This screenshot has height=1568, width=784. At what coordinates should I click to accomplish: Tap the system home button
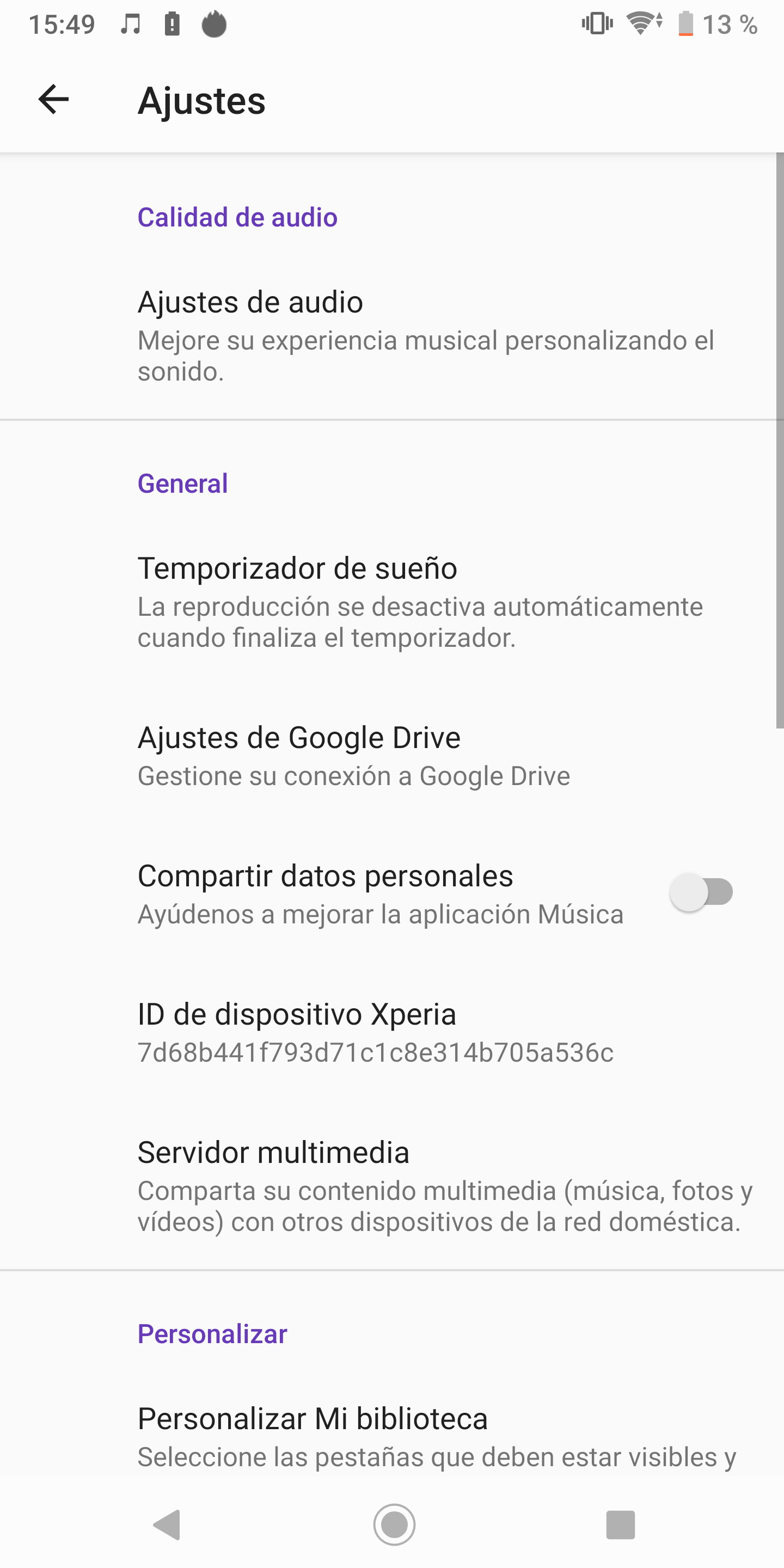point(394,1524)
